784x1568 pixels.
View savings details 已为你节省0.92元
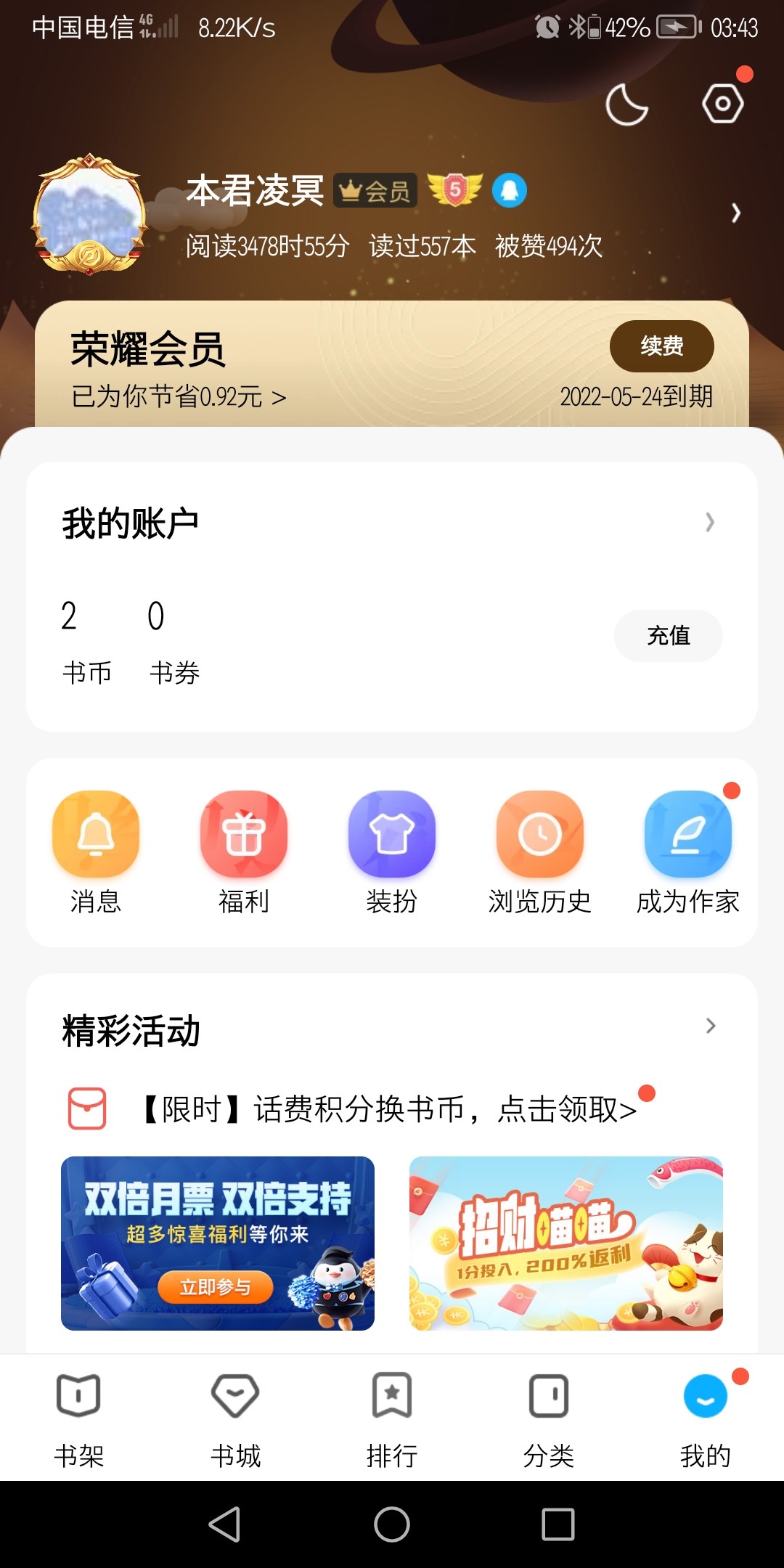[179, 397]
